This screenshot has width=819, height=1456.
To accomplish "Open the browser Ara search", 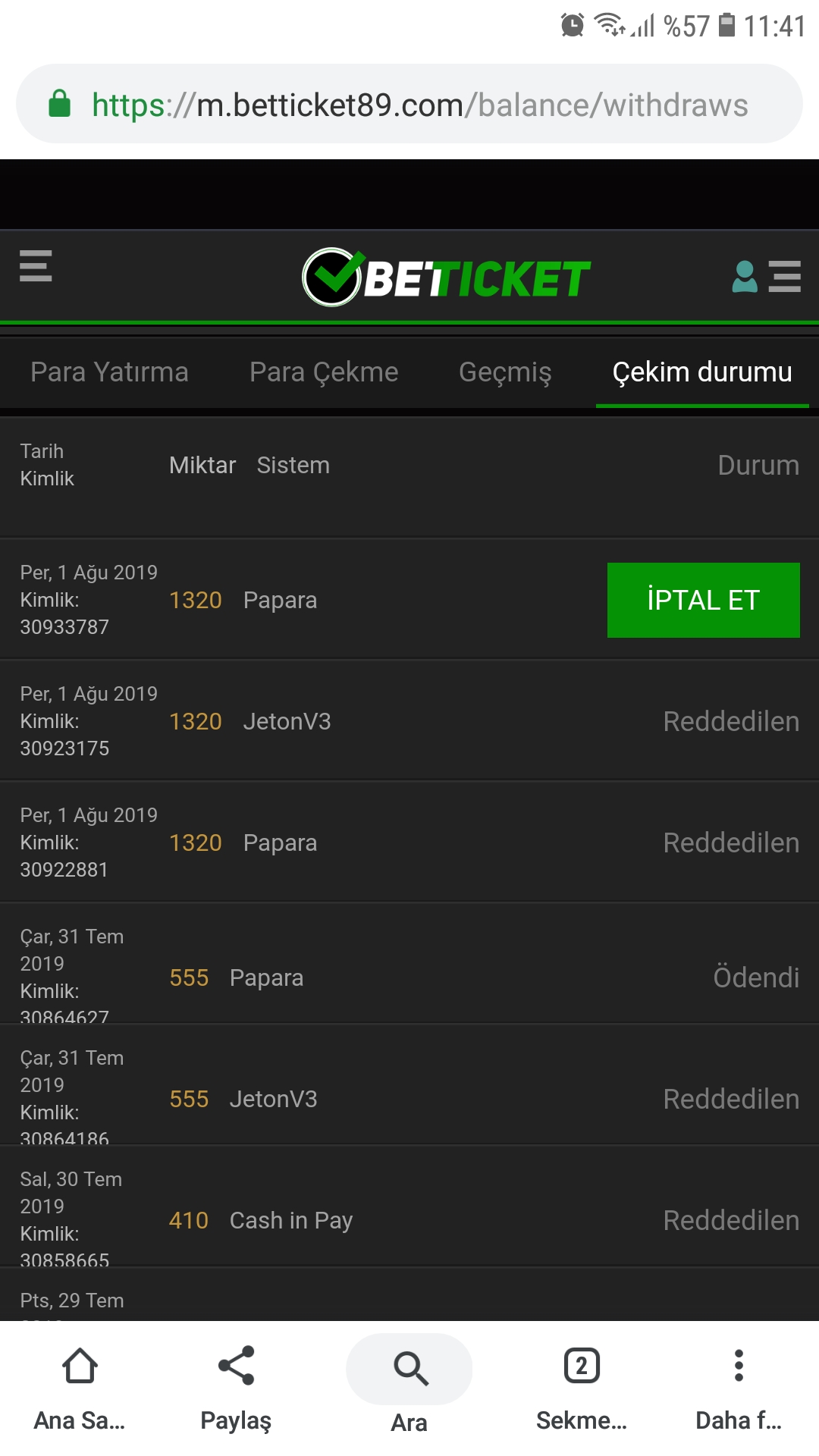I will 409,1385.
